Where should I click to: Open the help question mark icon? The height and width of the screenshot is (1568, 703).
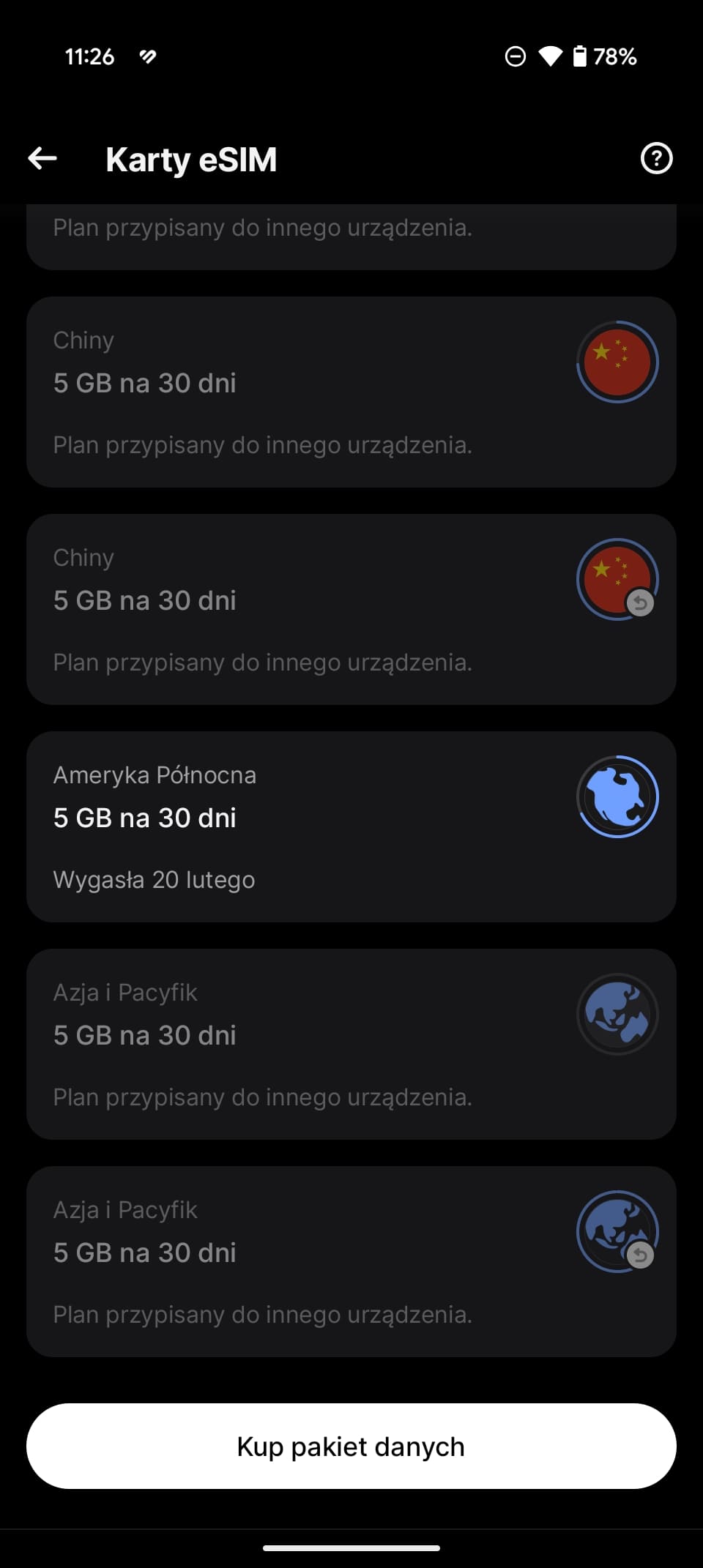656,158
